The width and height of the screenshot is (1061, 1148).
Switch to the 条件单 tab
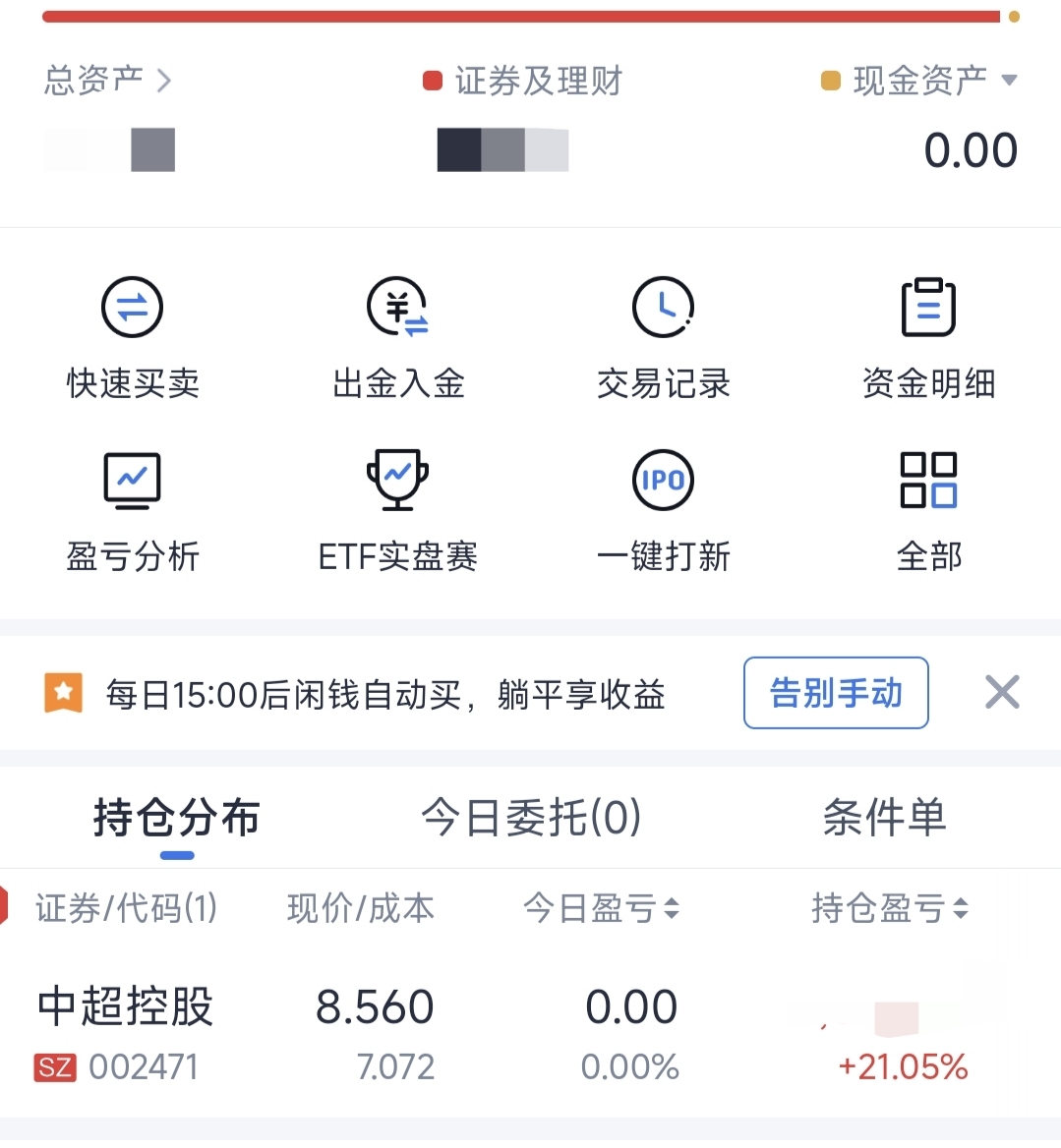(884, 817)
